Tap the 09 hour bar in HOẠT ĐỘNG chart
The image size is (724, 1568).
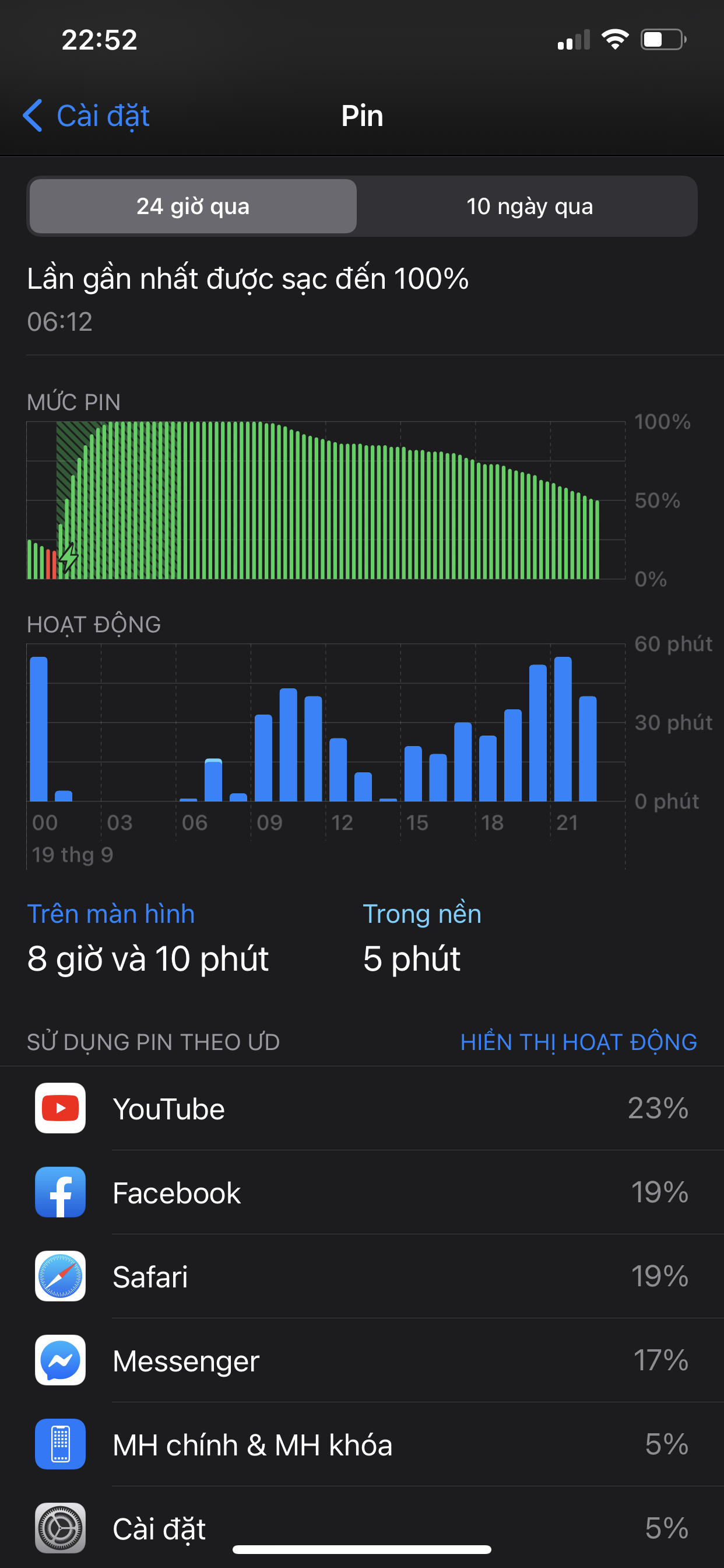(x=263, y=758)
